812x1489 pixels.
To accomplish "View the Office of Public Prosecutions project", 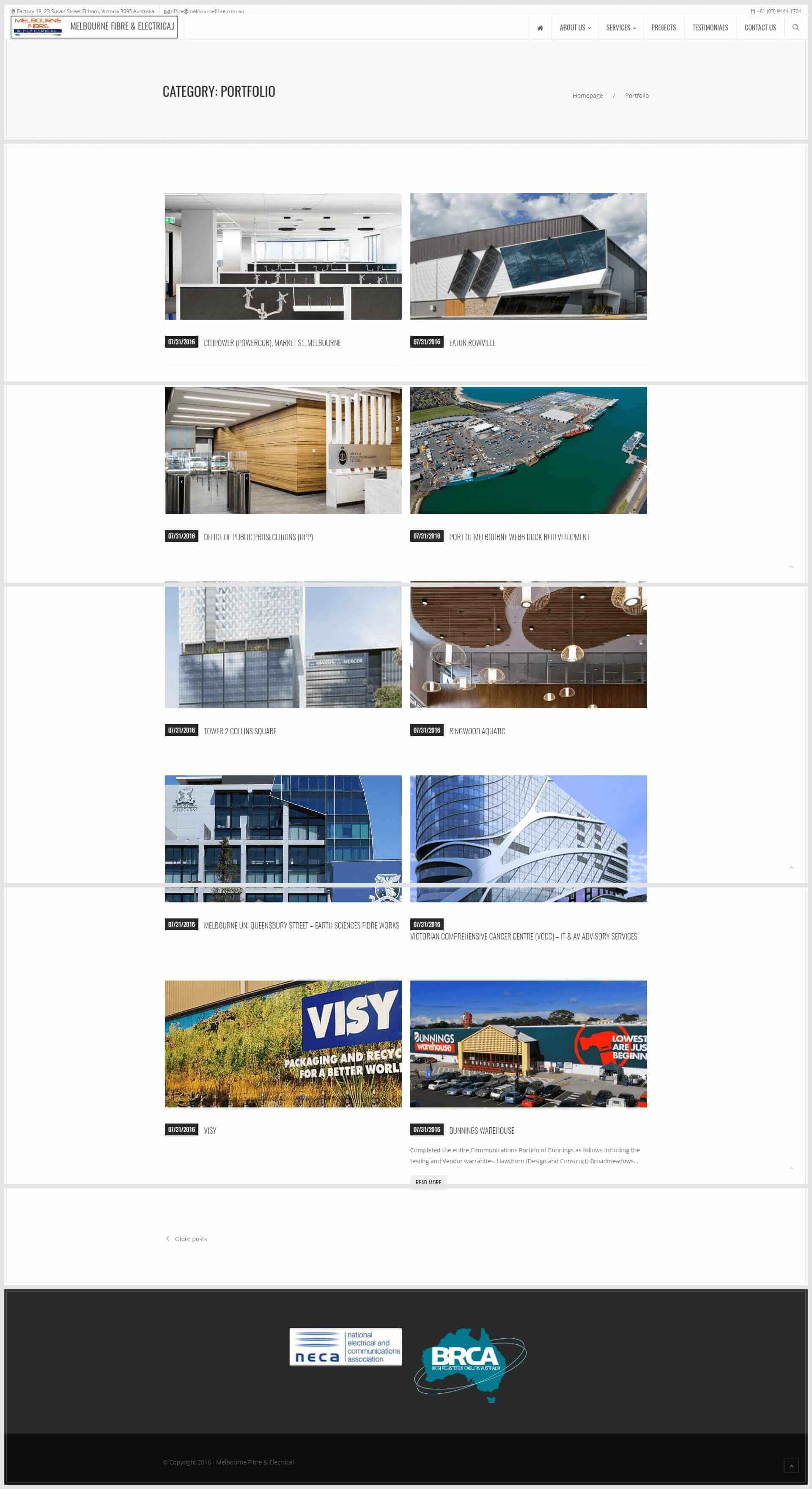I will click(x=258, y=537).
